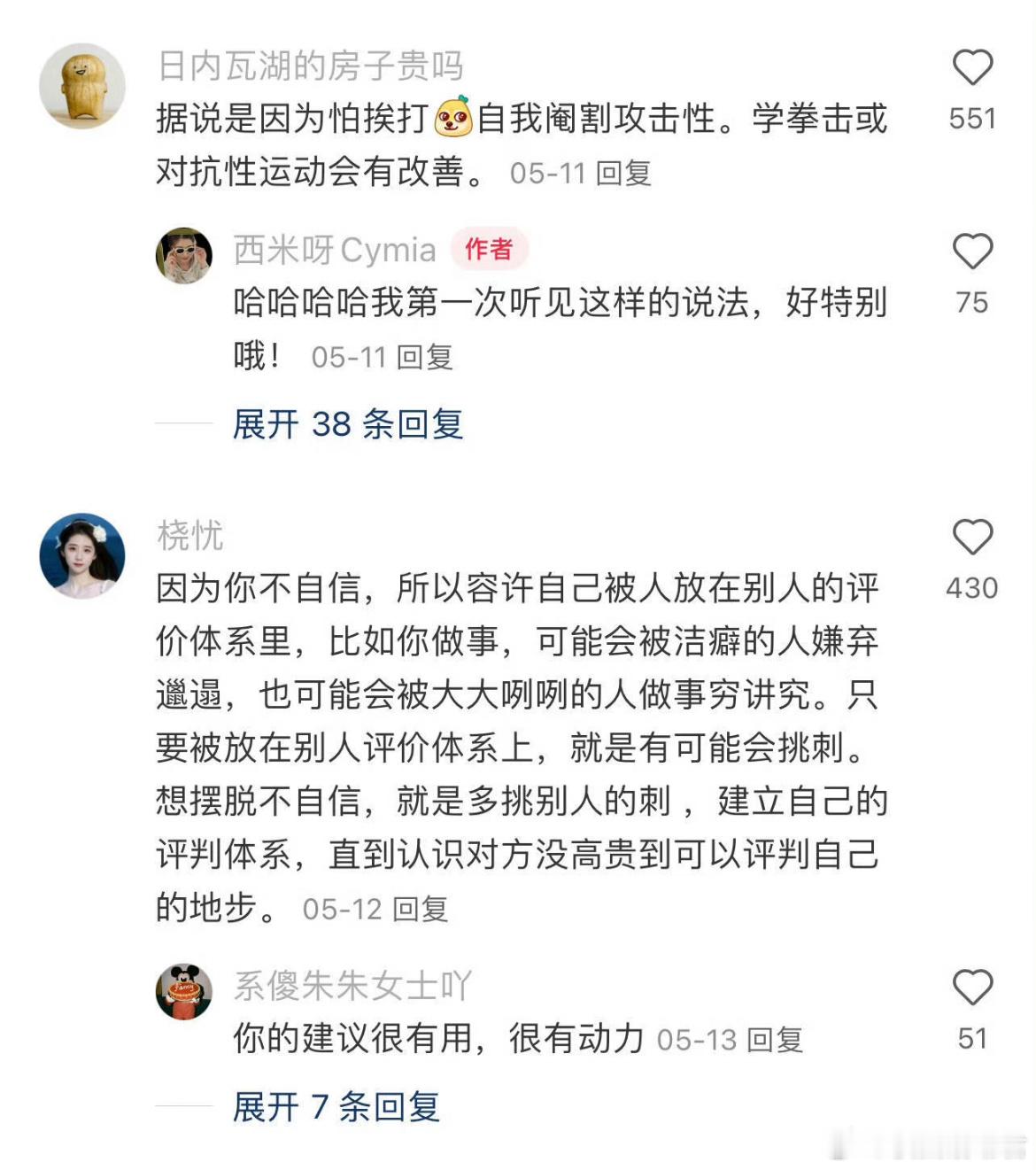This screenshot has height=1170, width=1036.
Task: Open 西米呀 Cymia's profile avatar
Action: coord(184,254)
